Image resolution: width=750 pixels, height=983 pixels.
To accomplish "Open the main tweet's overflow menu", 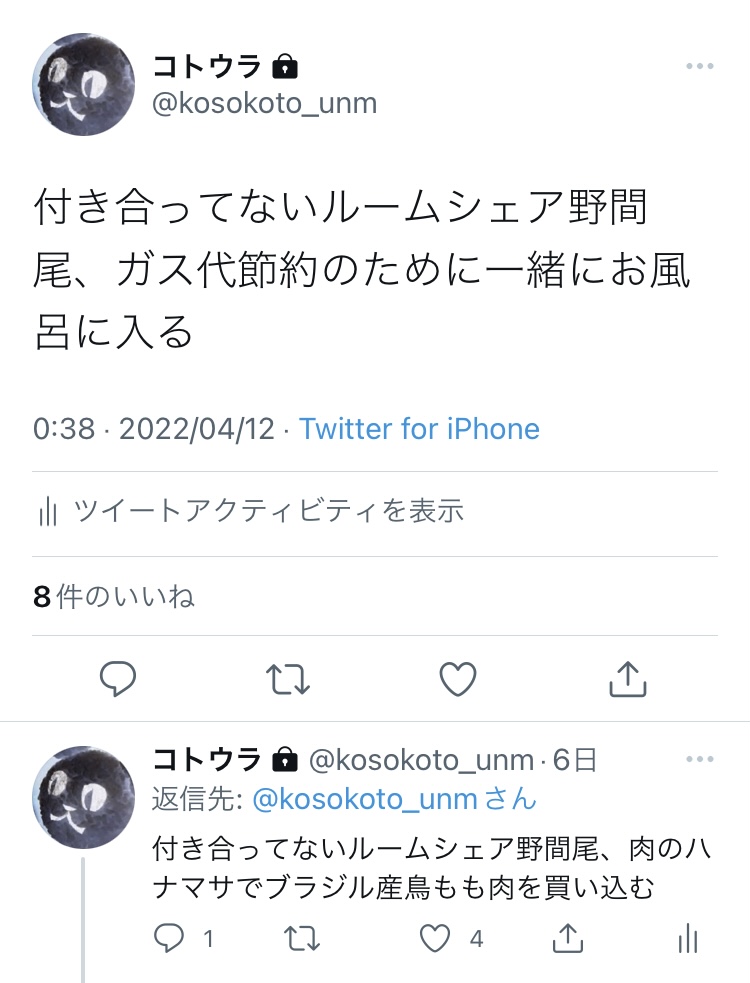I will [700, 67].
